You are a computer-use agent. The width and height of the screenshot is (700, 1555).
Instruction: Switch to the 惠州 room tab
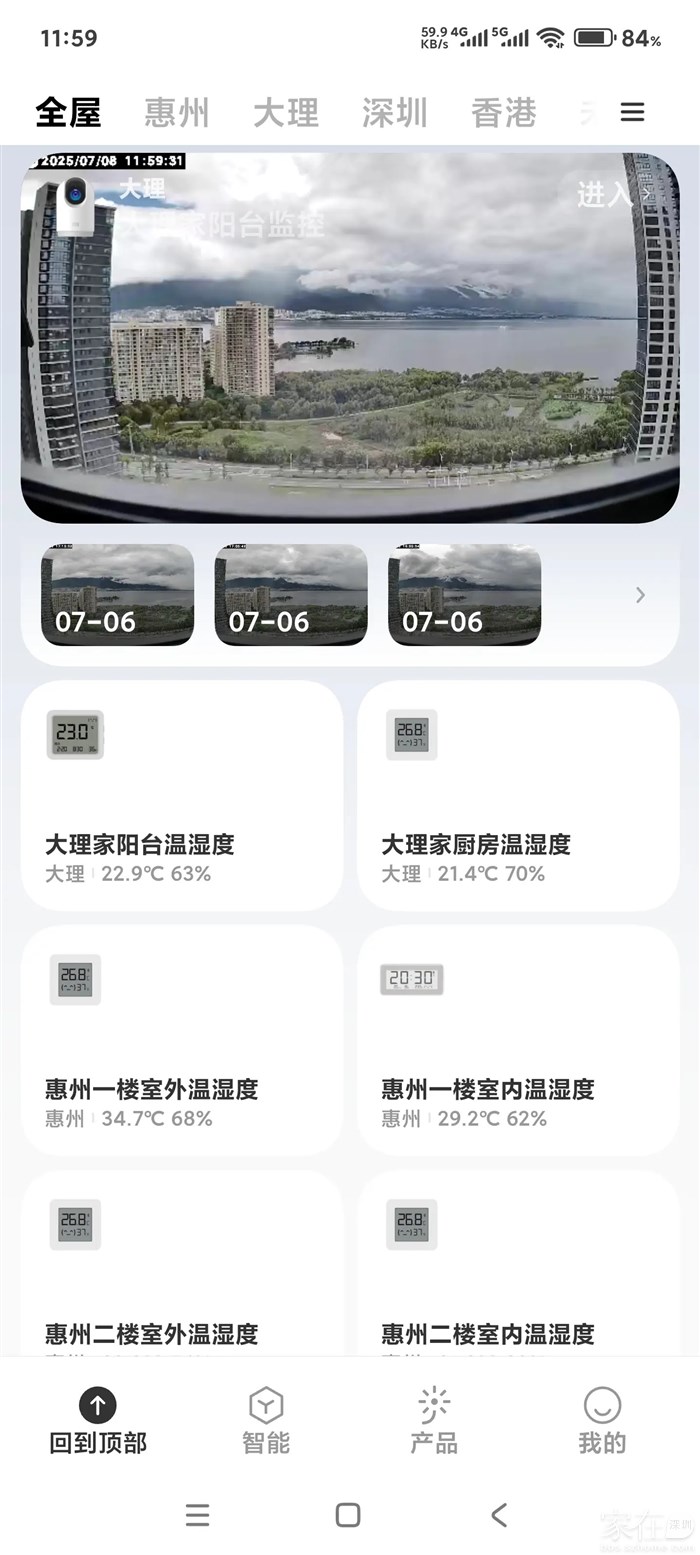(176, 112)
